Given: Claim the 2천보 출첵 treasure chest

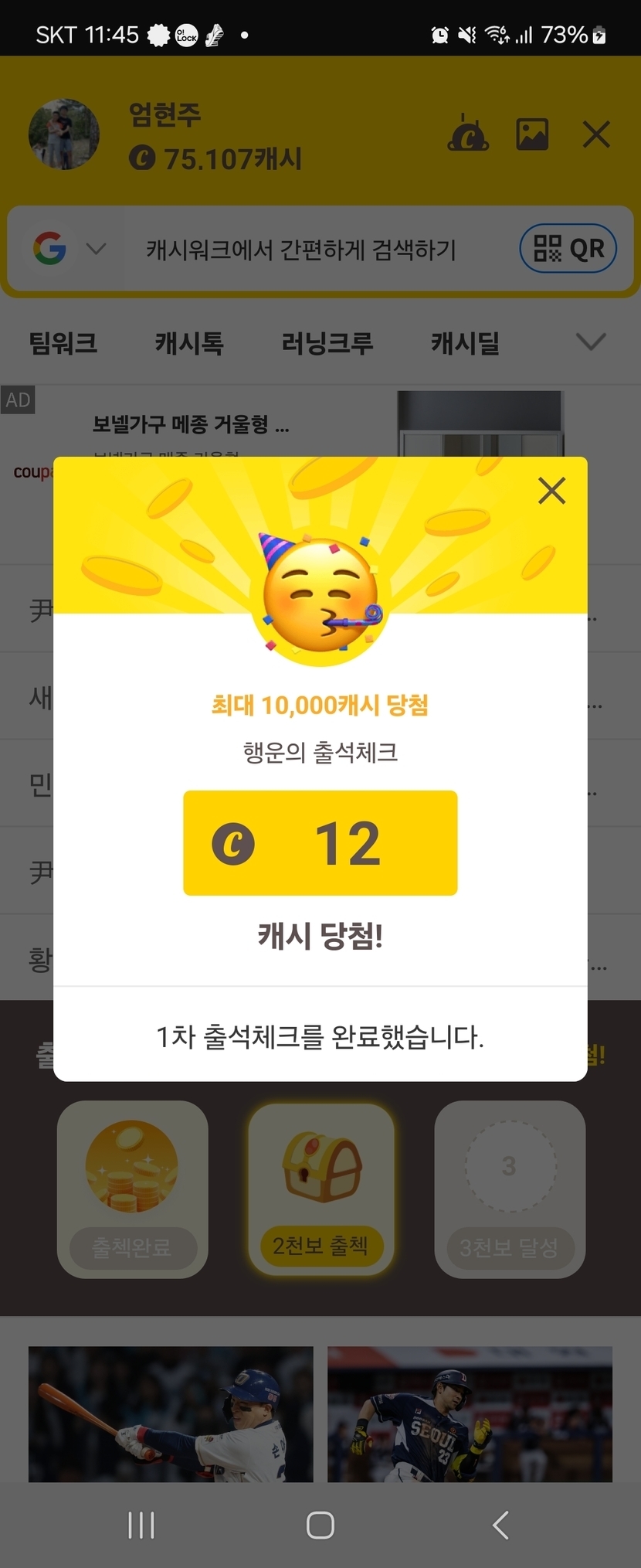Looking at the screenshot, I should coord(320,1189).
